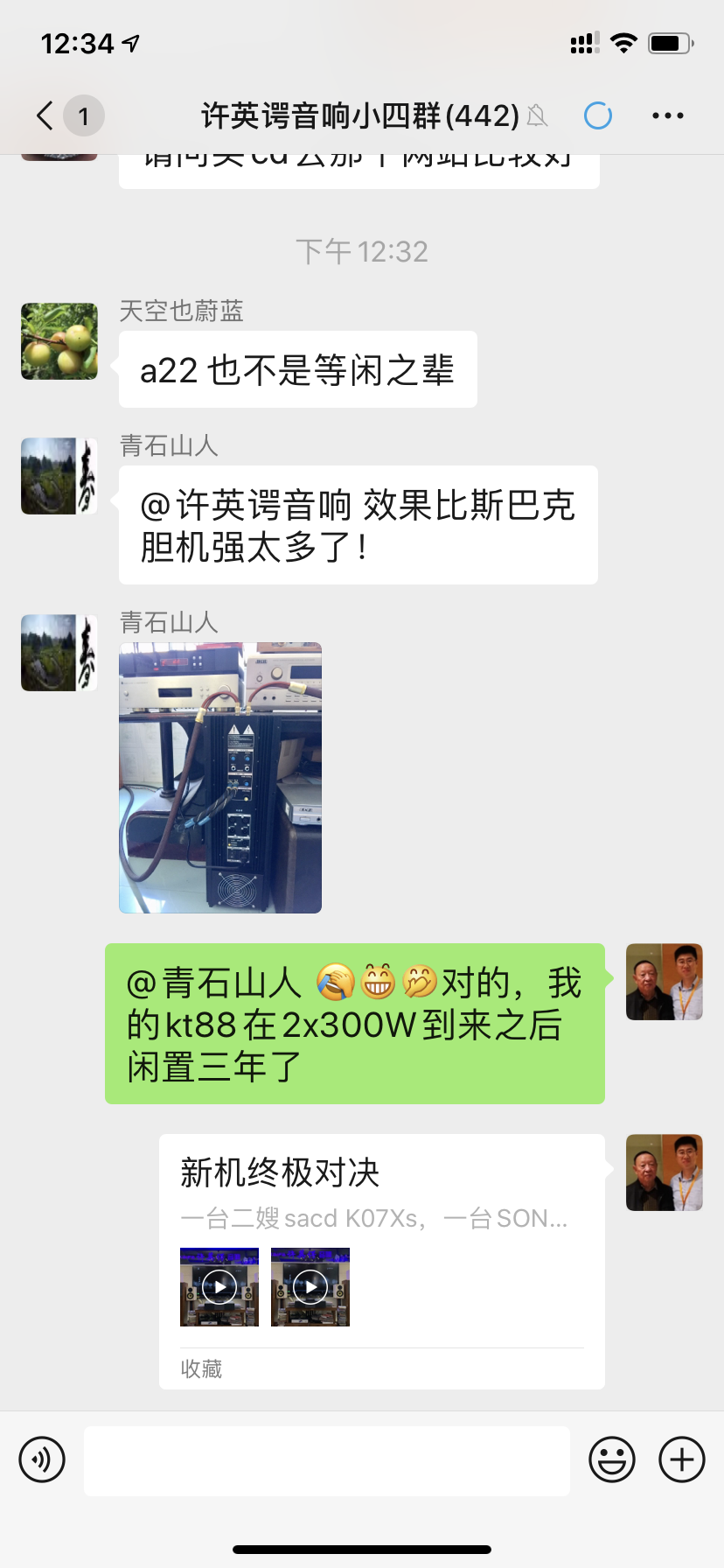Viewport: 724px width, 1568px height.
Task: Open 天空也蔚蓝's profile avatar
Action: tap(59, 341)
